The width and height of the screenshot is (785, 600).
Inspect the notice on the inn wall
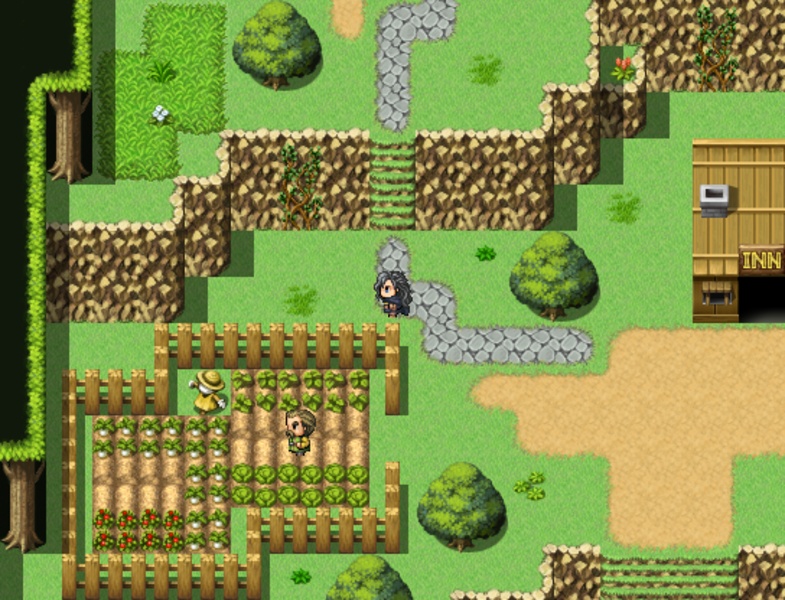(x=715, y=200)
